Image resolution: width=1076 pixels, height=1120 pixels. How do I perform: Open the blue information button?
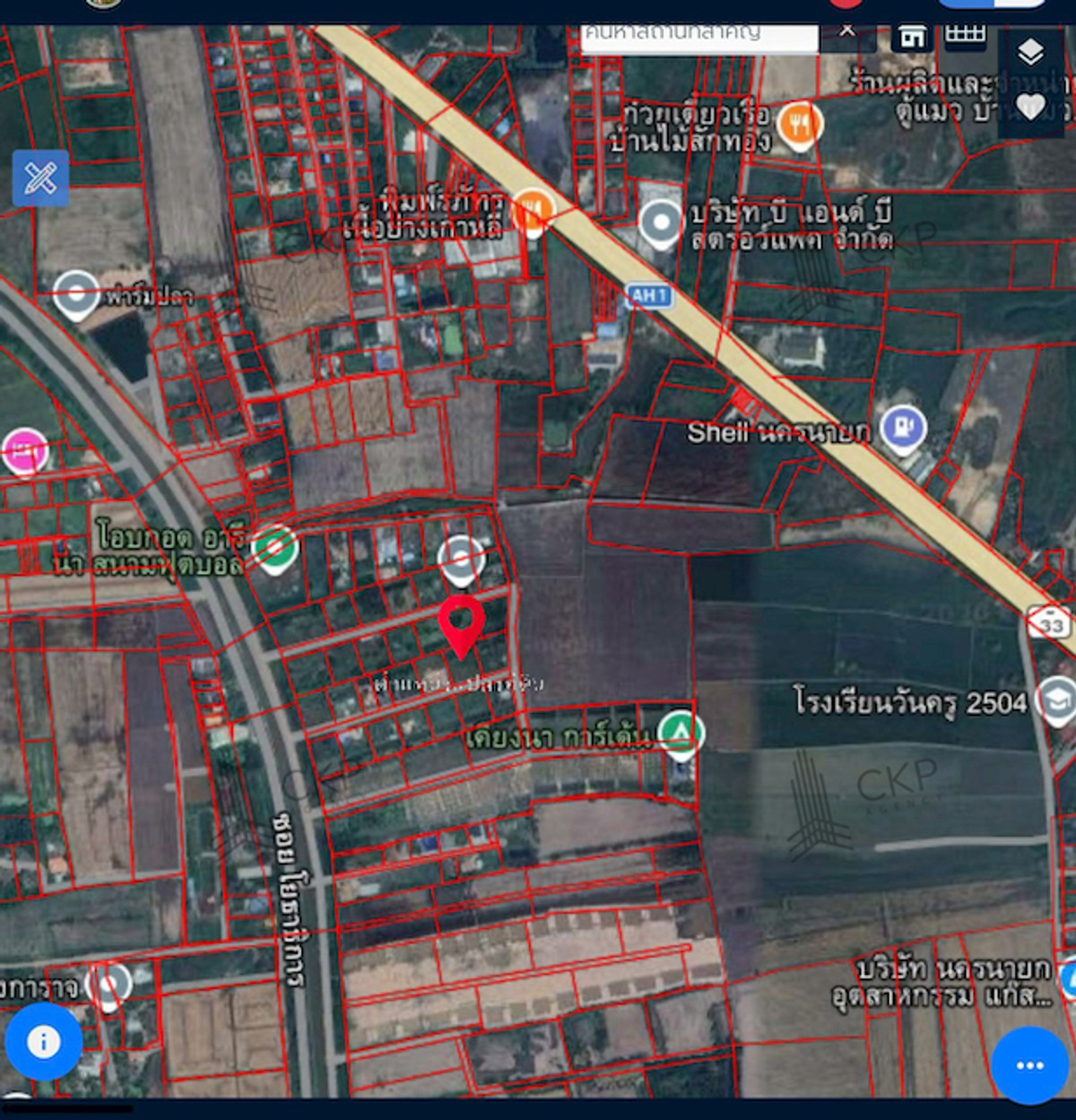44,1041
